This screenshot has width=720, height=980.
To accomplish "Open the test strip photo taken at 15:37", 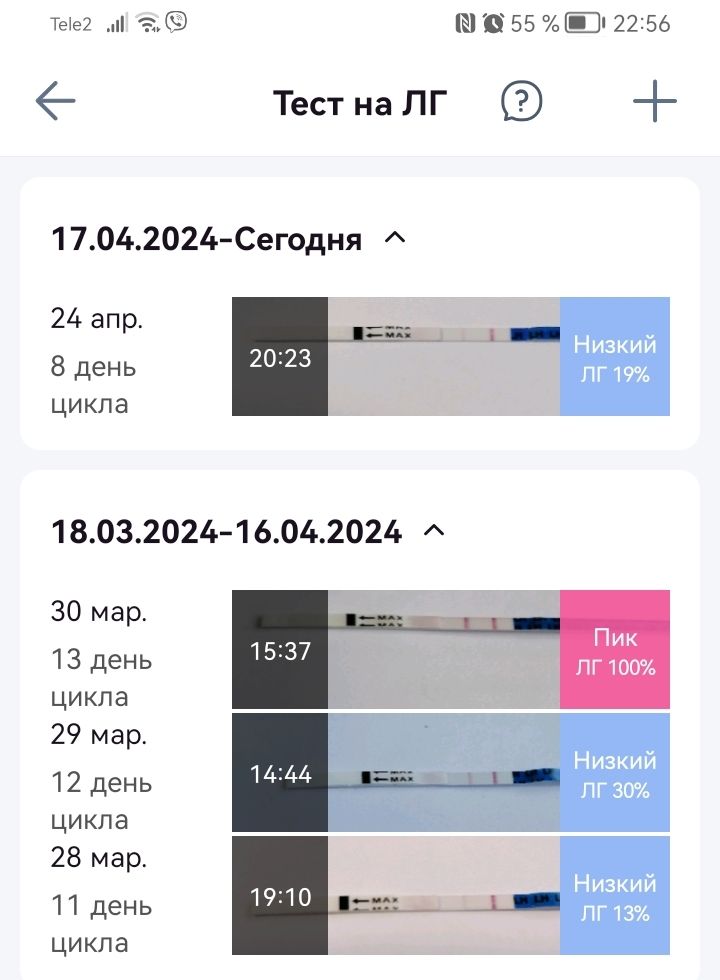I will pos(430,649).
